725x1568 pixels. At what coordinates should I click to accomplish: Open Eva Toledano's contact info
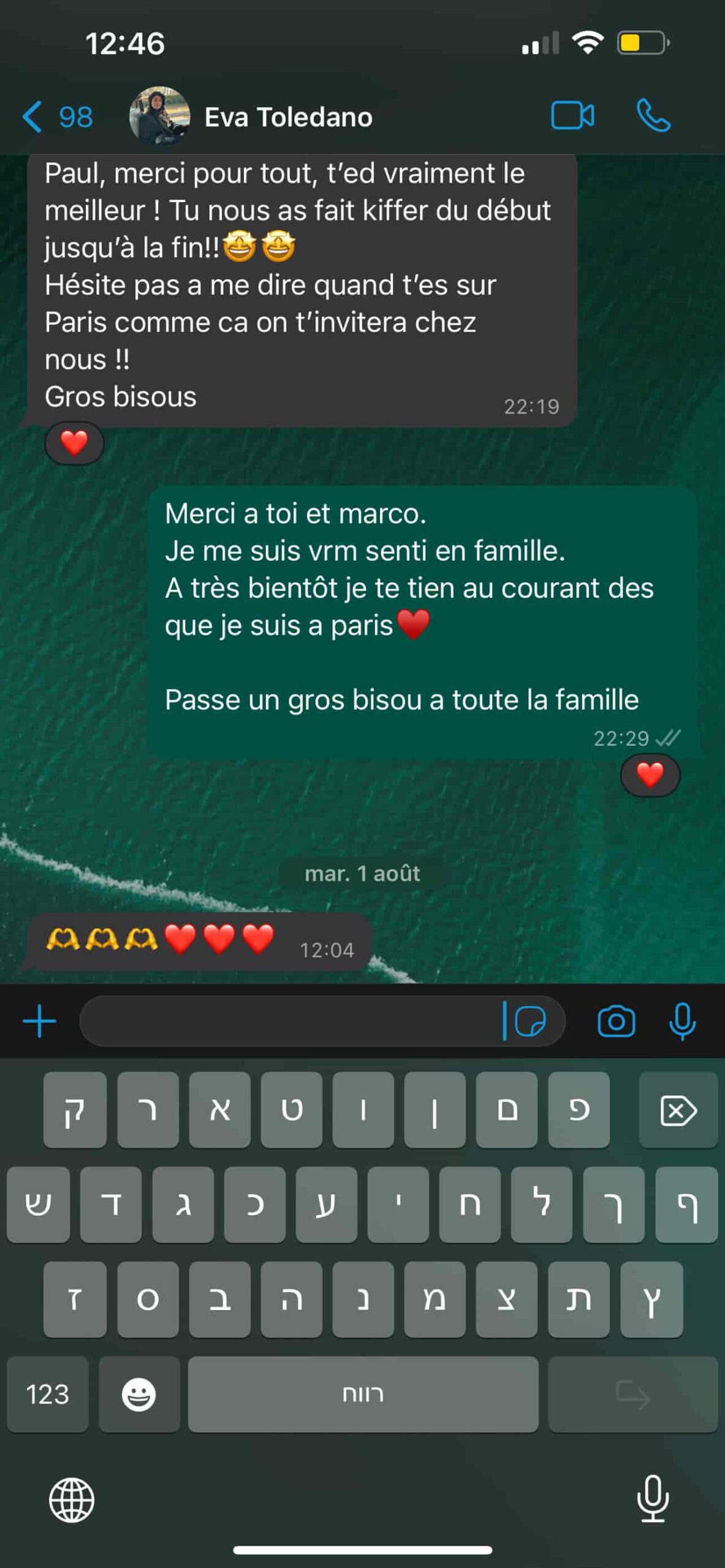pyautogui.click(x=288, y=116)
